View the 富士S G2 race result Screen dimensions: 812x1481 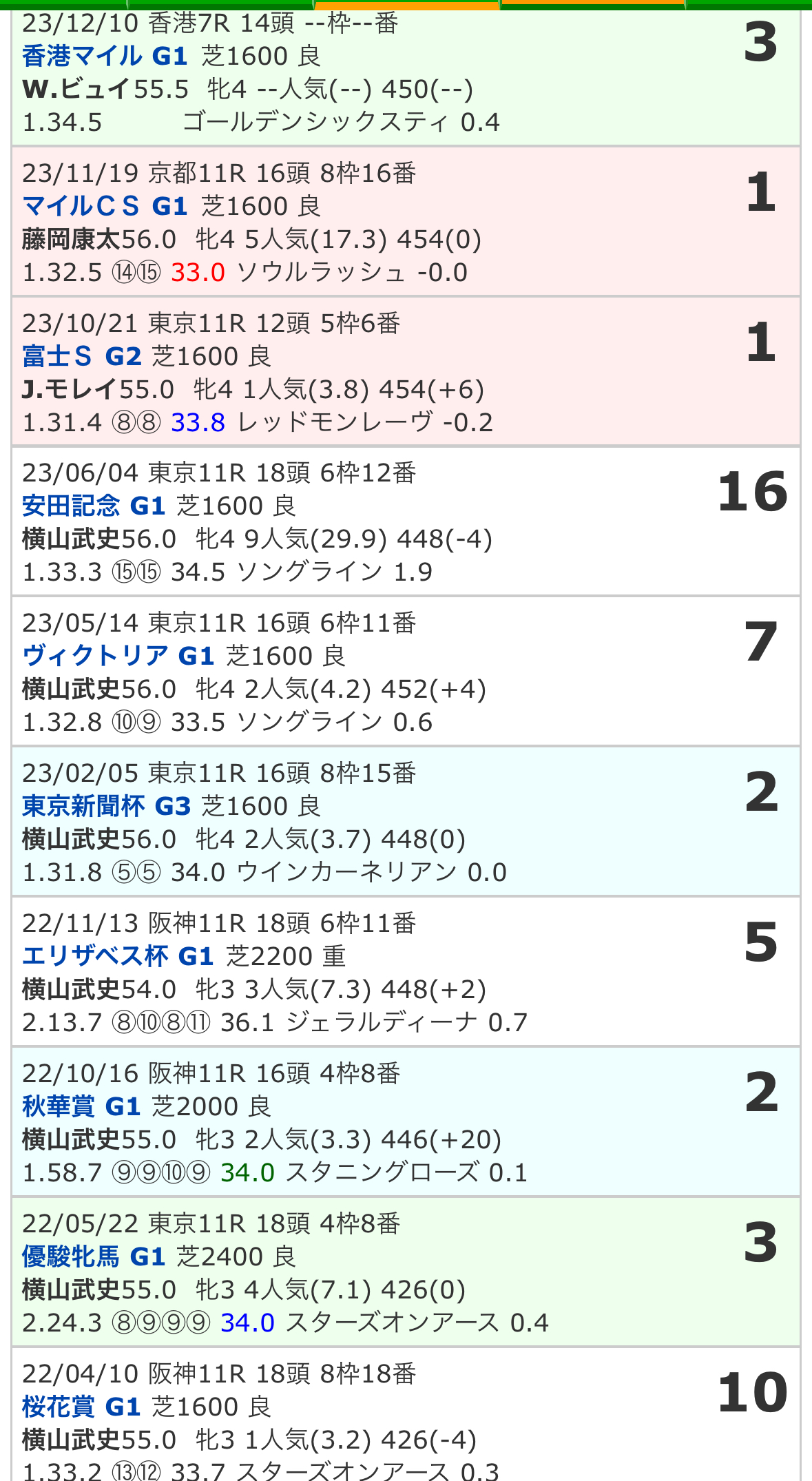point(82,356)
